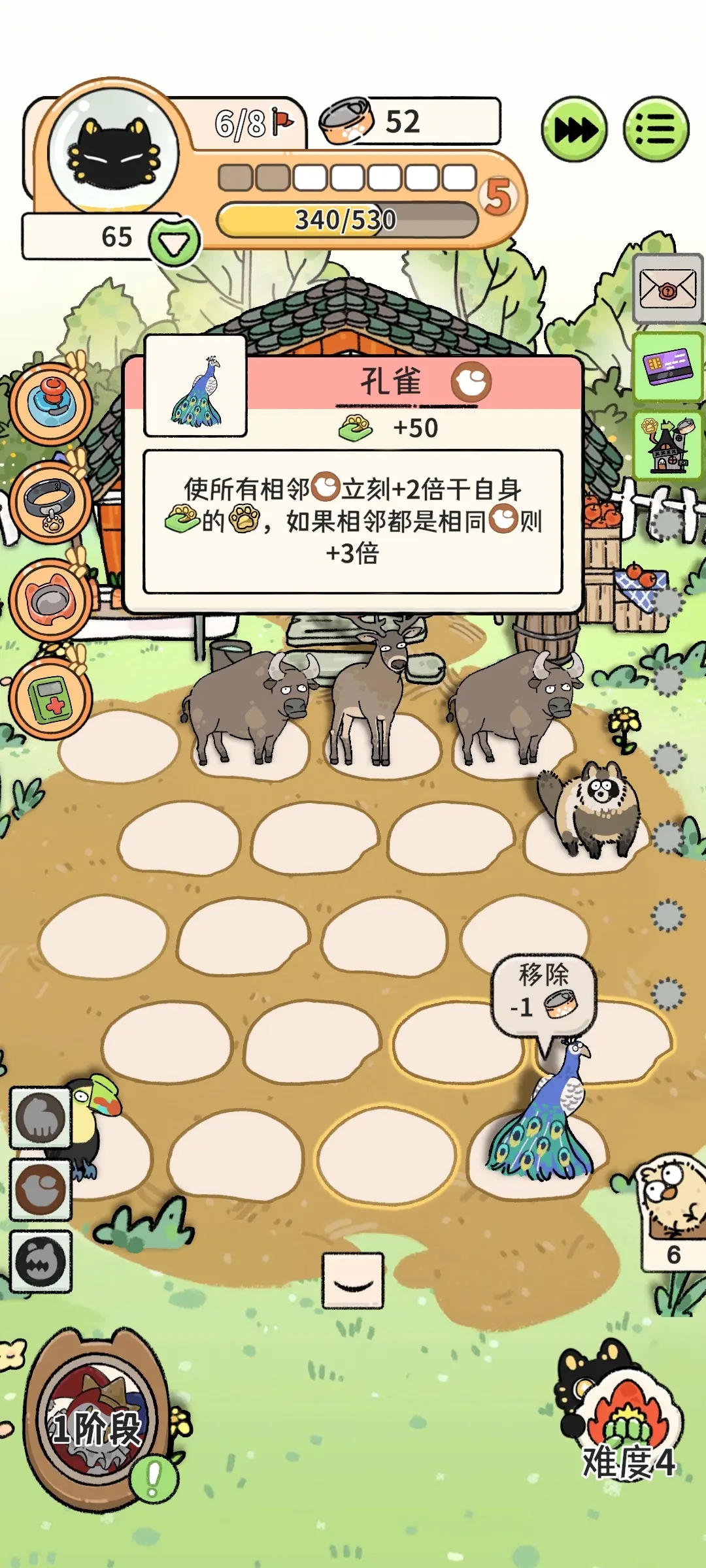Open the mail envelope

(x=667, y=288)
